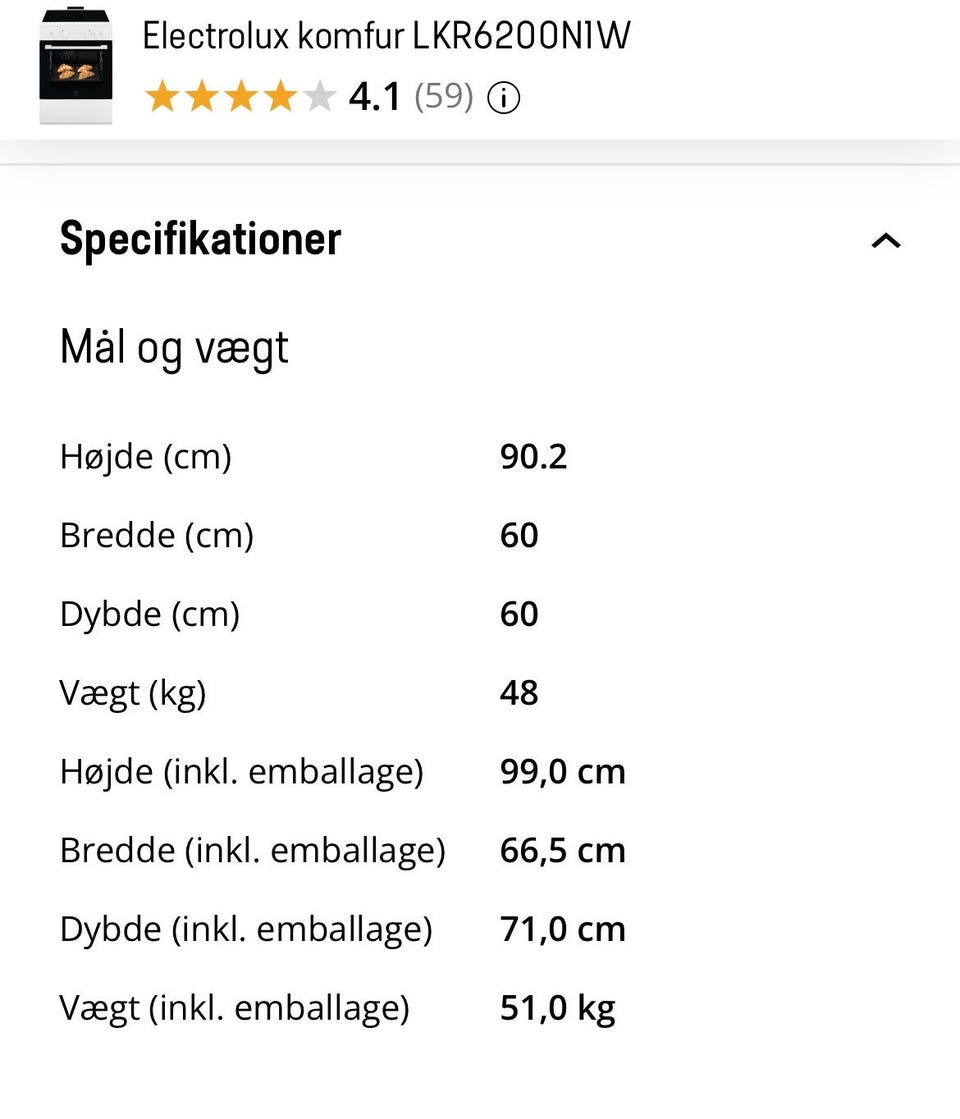Open reviews via the (59) link
This screenshot has height=1119, width=960.
click(442, 96)
